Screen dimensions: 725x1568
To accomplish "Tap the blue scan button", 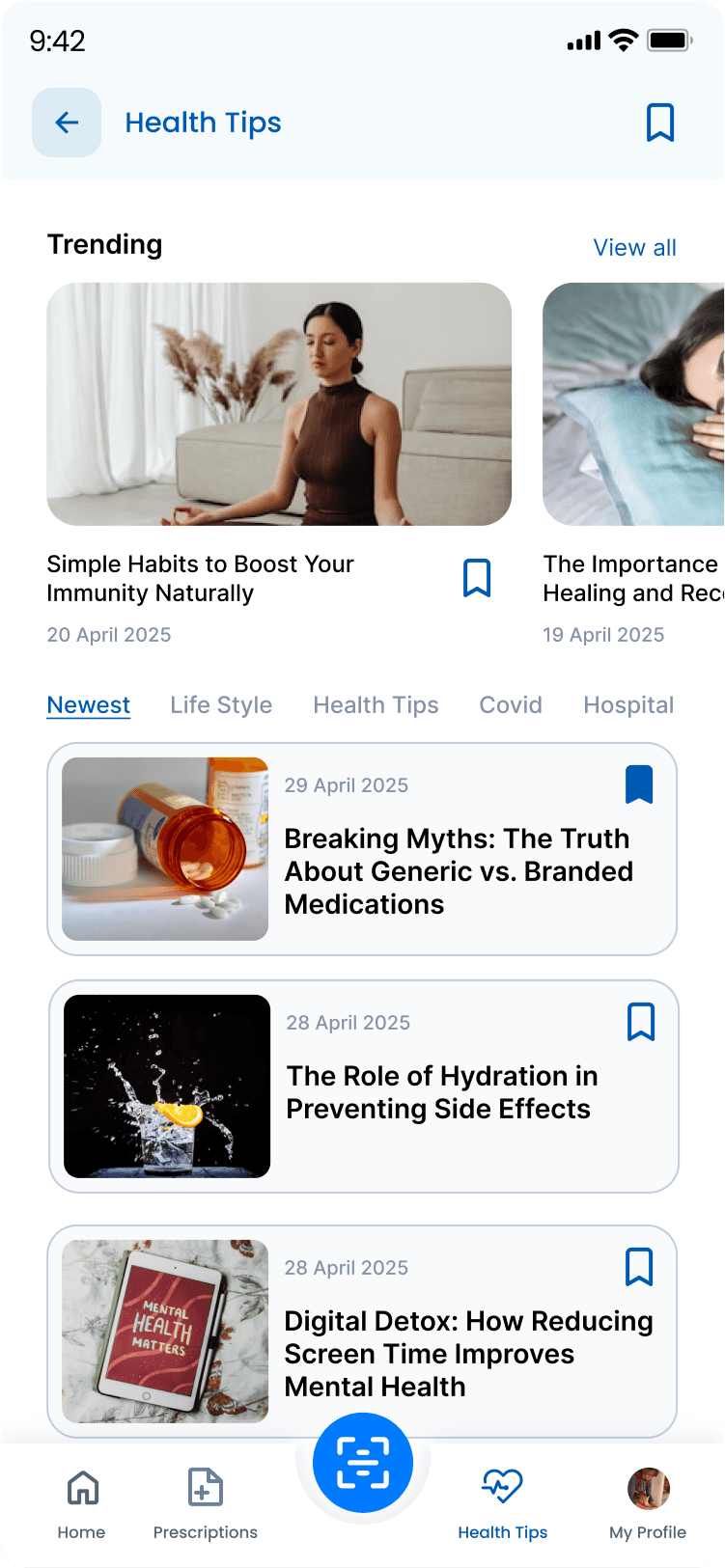I will (363, 1463).
